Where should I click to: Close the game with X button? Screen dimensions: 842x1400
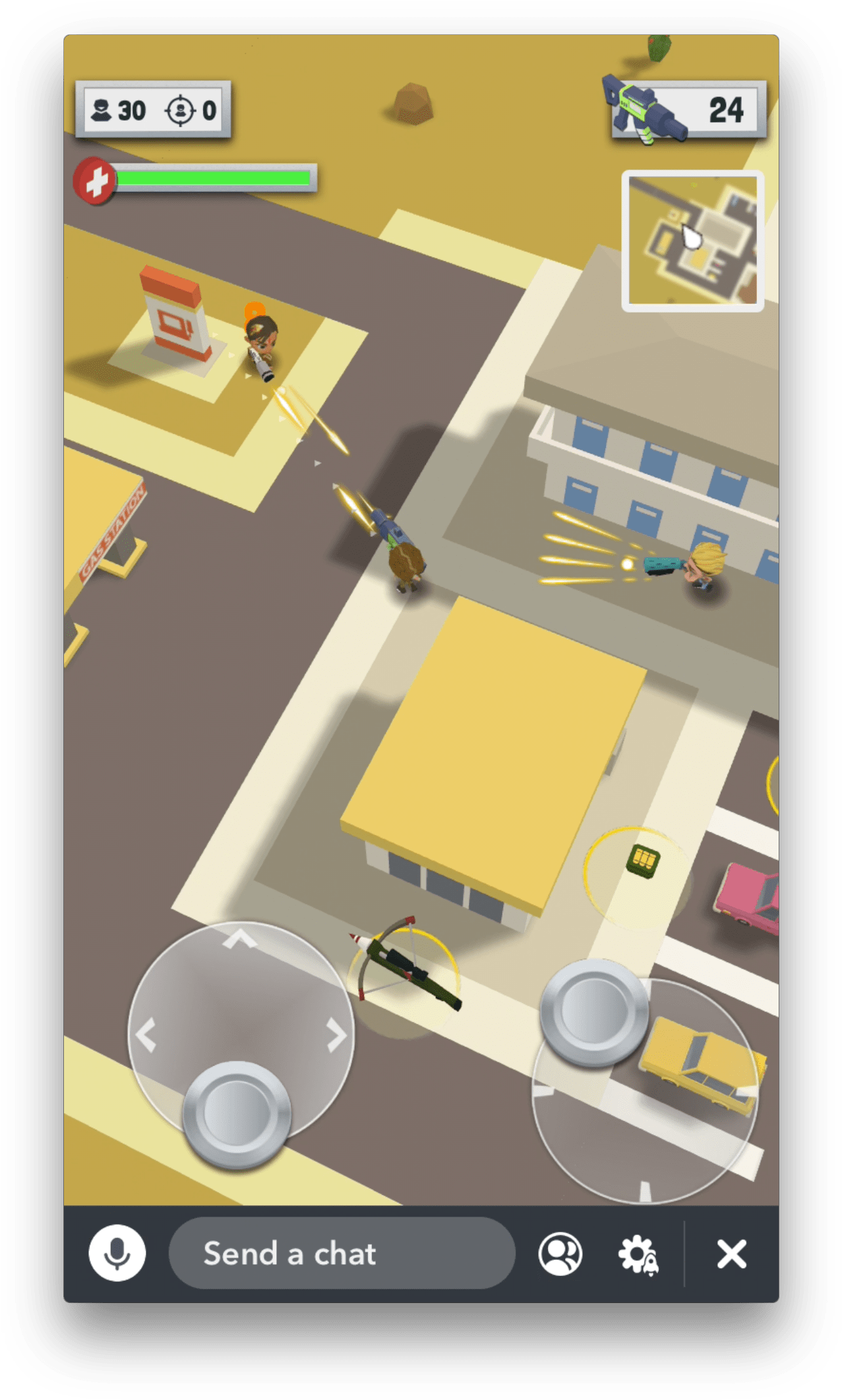click(x=731, y=1254)
